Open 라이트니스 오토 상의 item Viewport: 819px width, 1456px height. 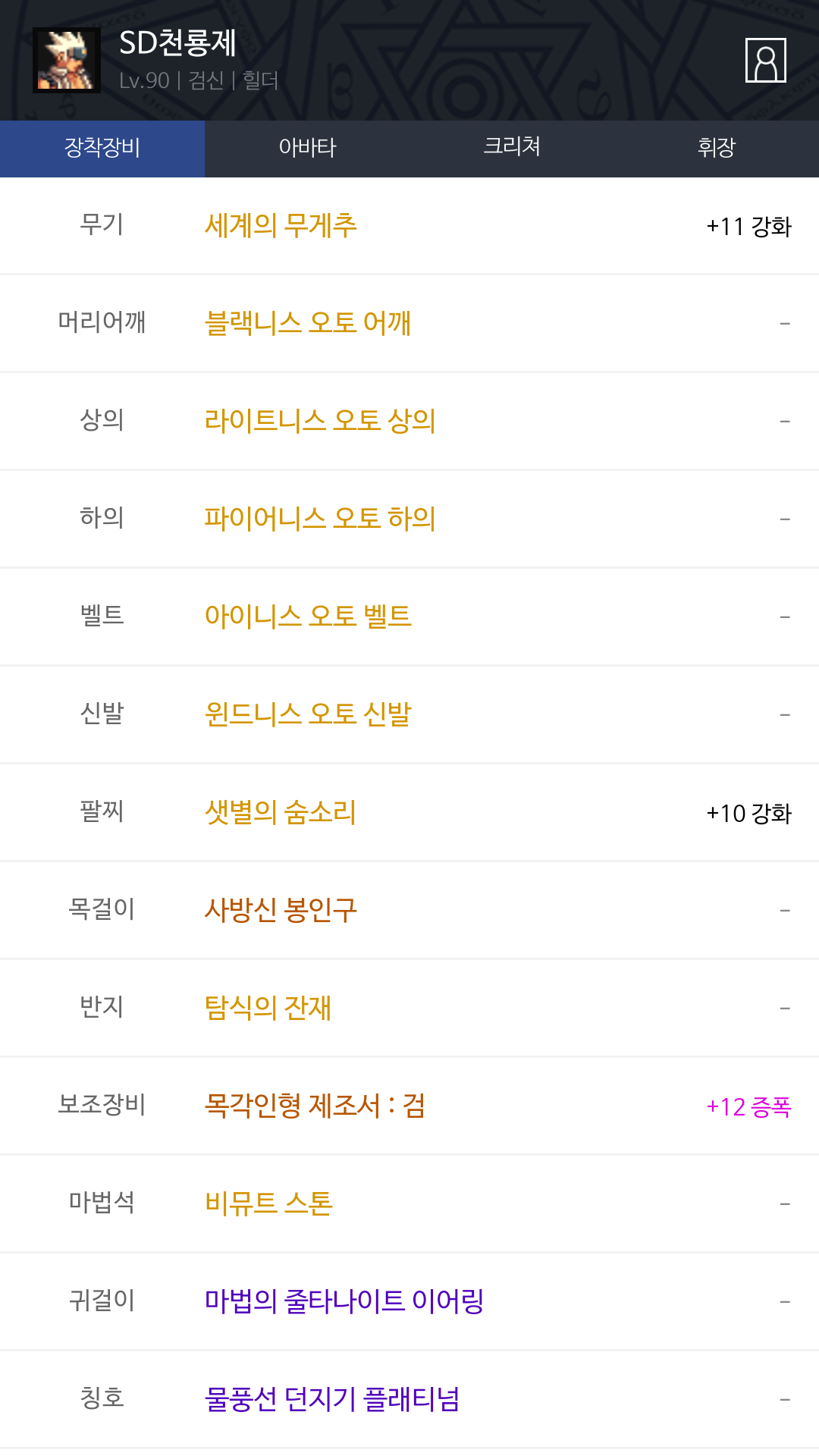coord(319,422)
